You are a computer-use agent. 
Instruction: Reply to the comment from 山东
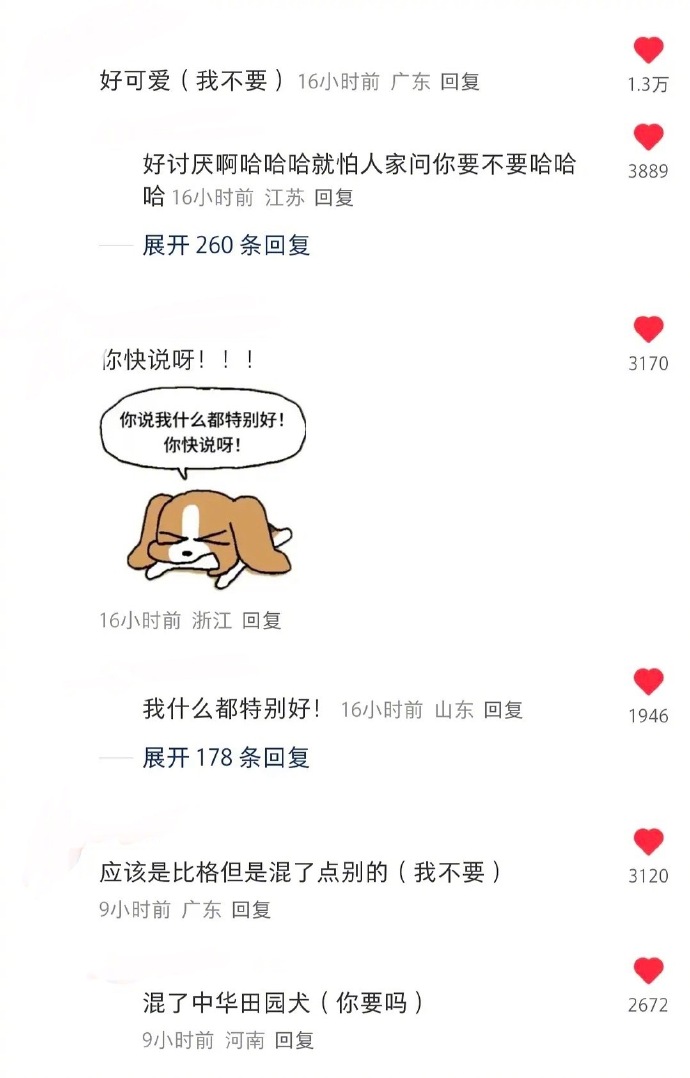(x=503, y=711)
